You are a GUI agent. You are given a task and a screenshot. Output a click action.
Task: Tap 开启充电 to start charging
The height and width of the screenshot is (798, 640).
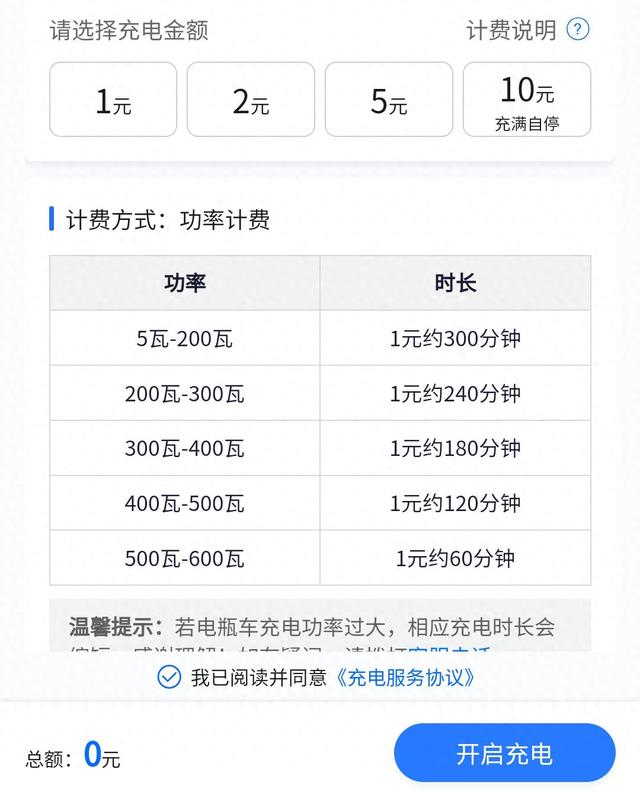pyautogui.click(x=504, y=753)
